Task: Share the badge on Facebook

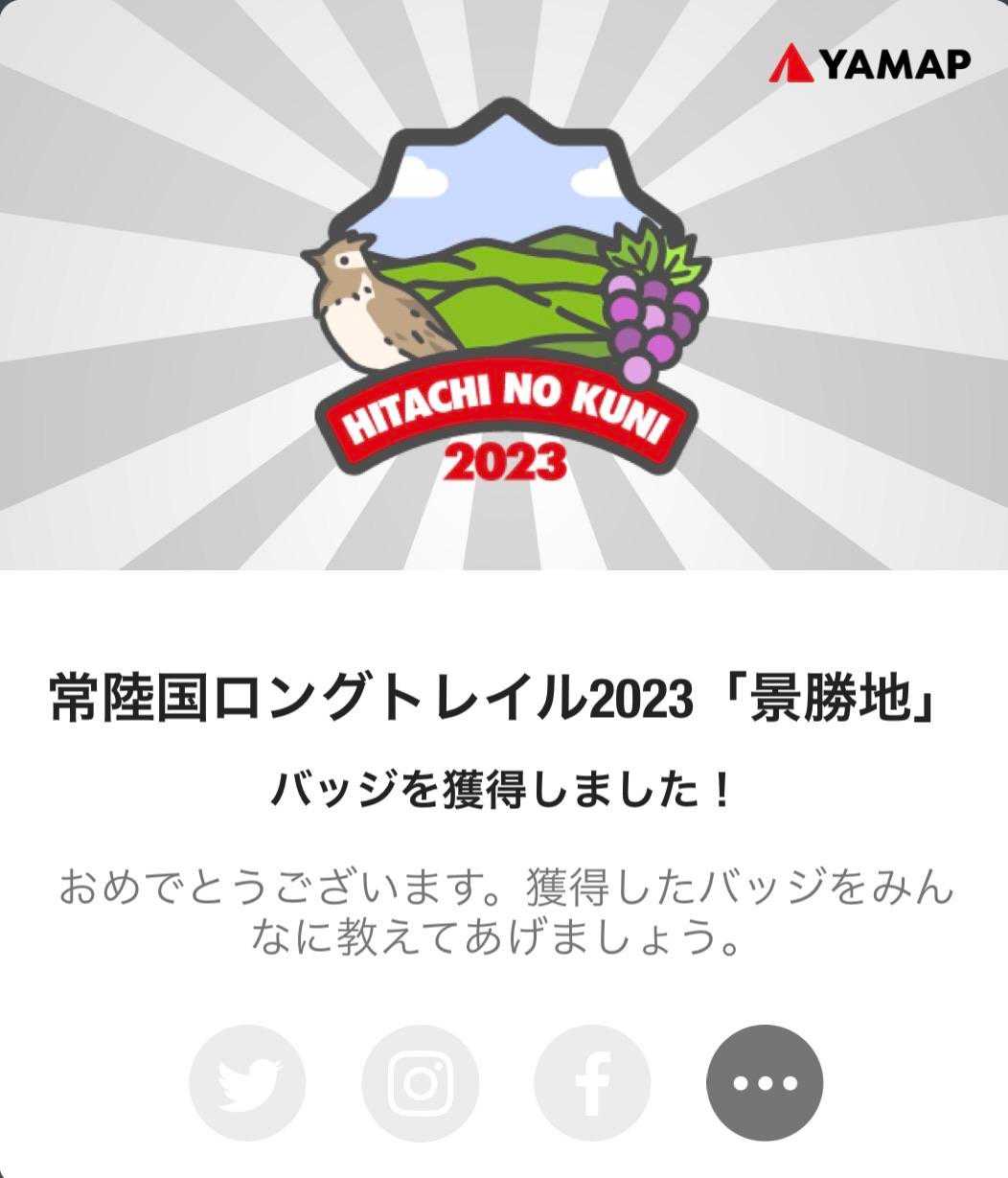Action: click(x=592, y=1082)
